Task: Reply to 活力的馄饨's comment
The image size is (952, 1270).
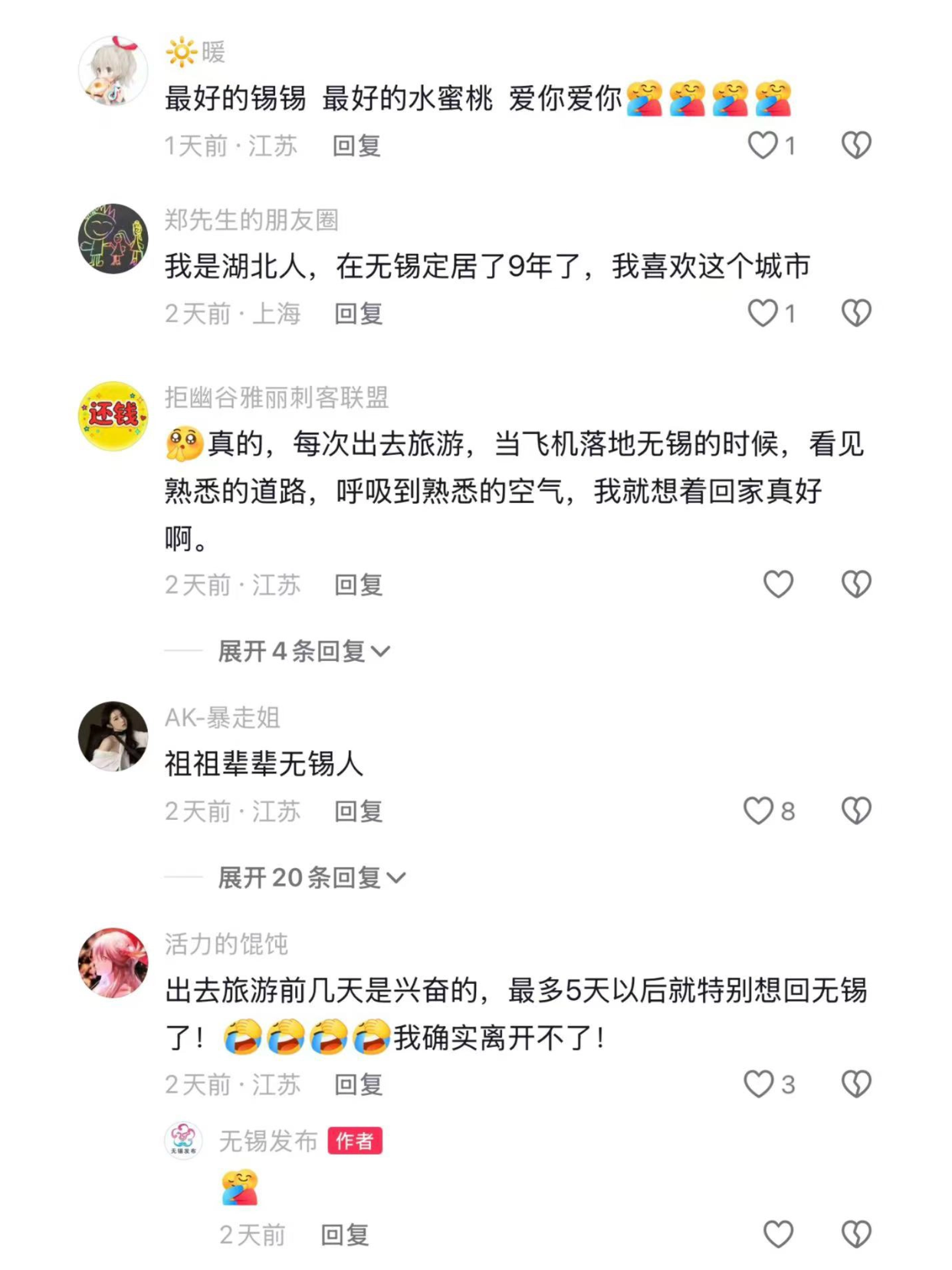Action: (x=358, y=1084)
